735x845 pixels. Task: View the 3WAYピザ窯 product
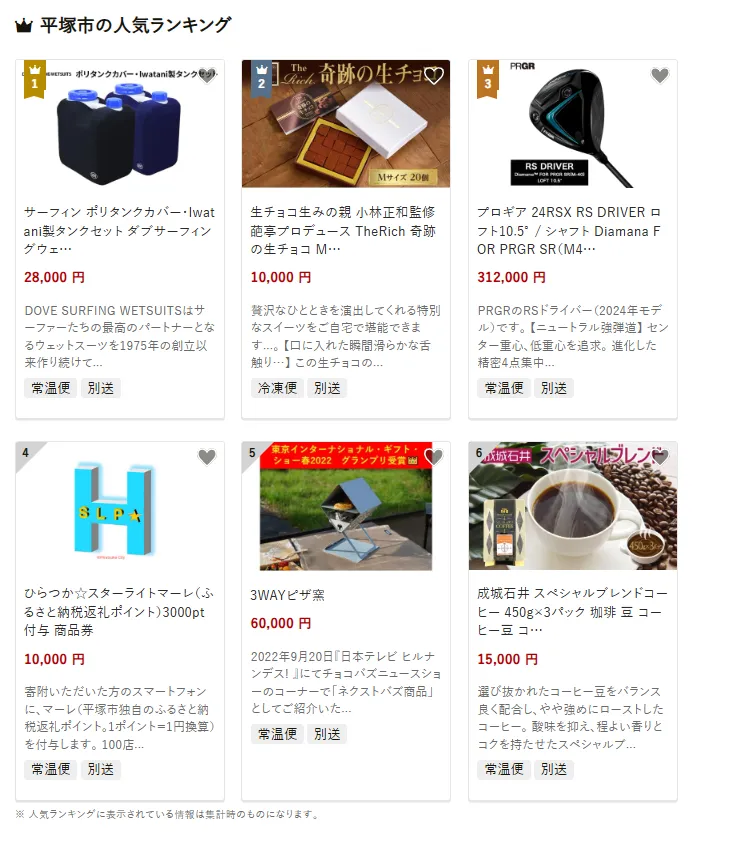click(x=345, y=595)
